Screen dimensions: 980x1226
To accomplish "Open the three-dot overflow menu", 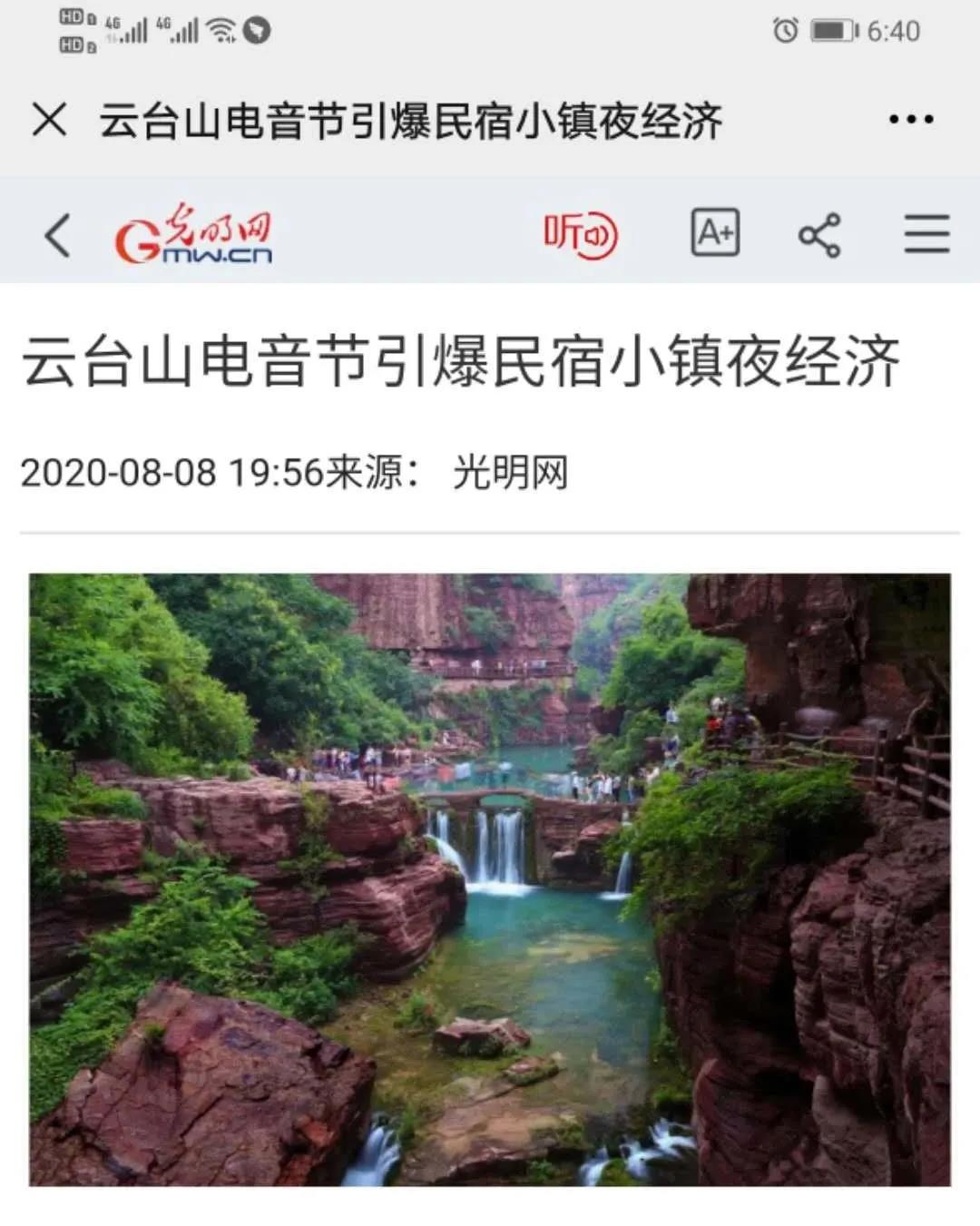I will coord(911,120).
